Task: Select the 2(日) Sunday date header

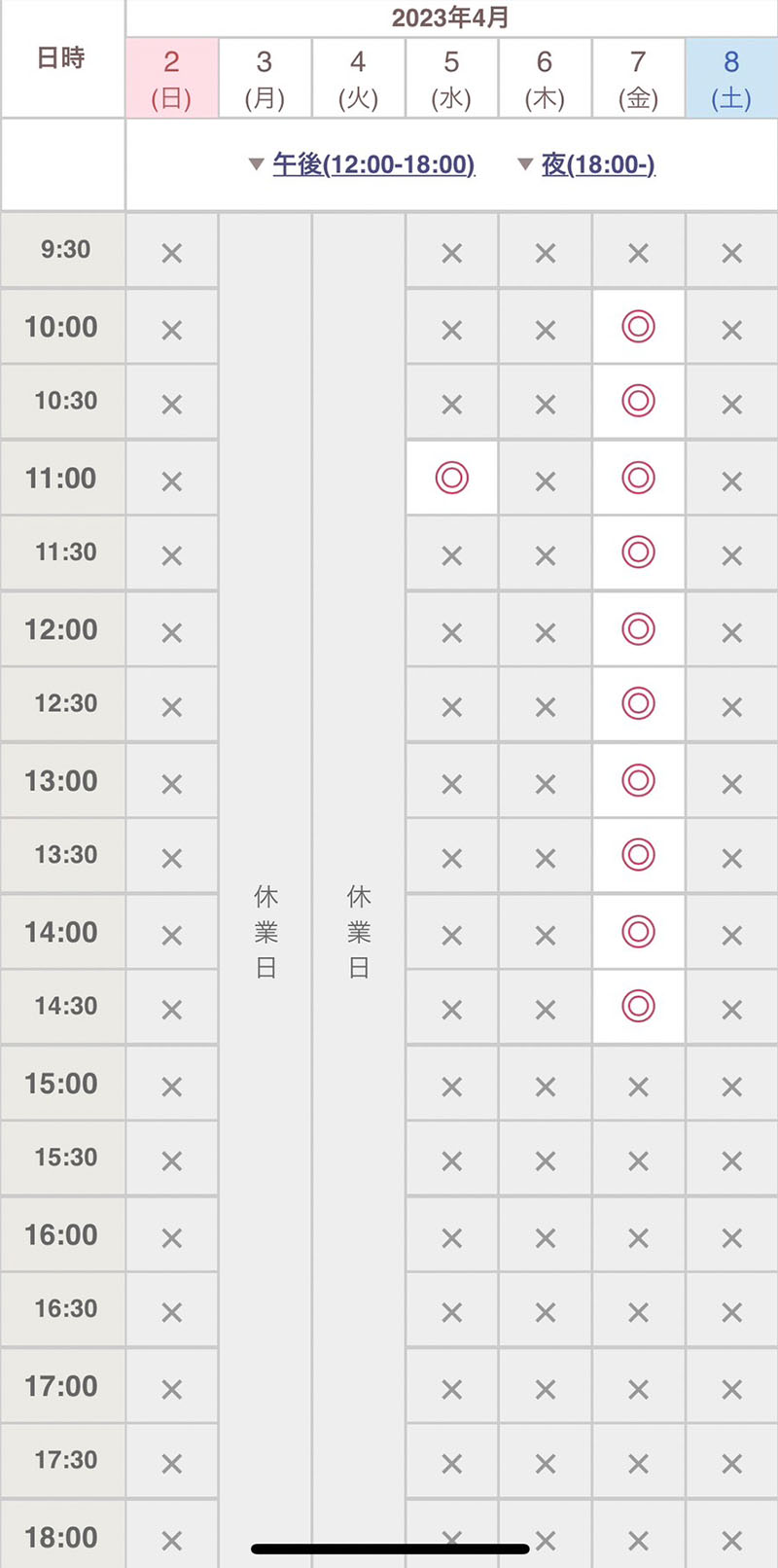Action: (171, 78)
